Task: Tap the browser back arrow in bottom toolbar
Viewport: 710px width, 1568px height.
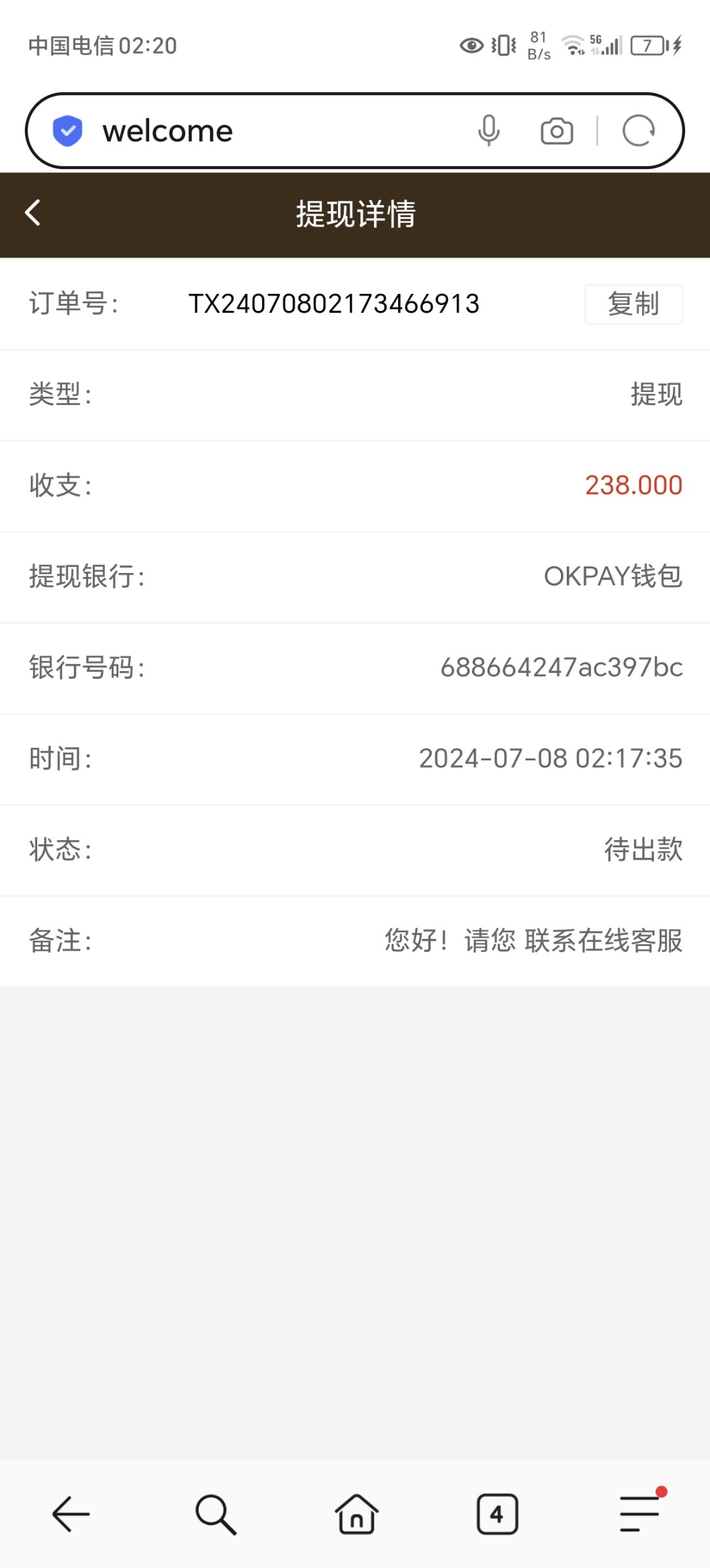Action: click(x=71, y=1514)
